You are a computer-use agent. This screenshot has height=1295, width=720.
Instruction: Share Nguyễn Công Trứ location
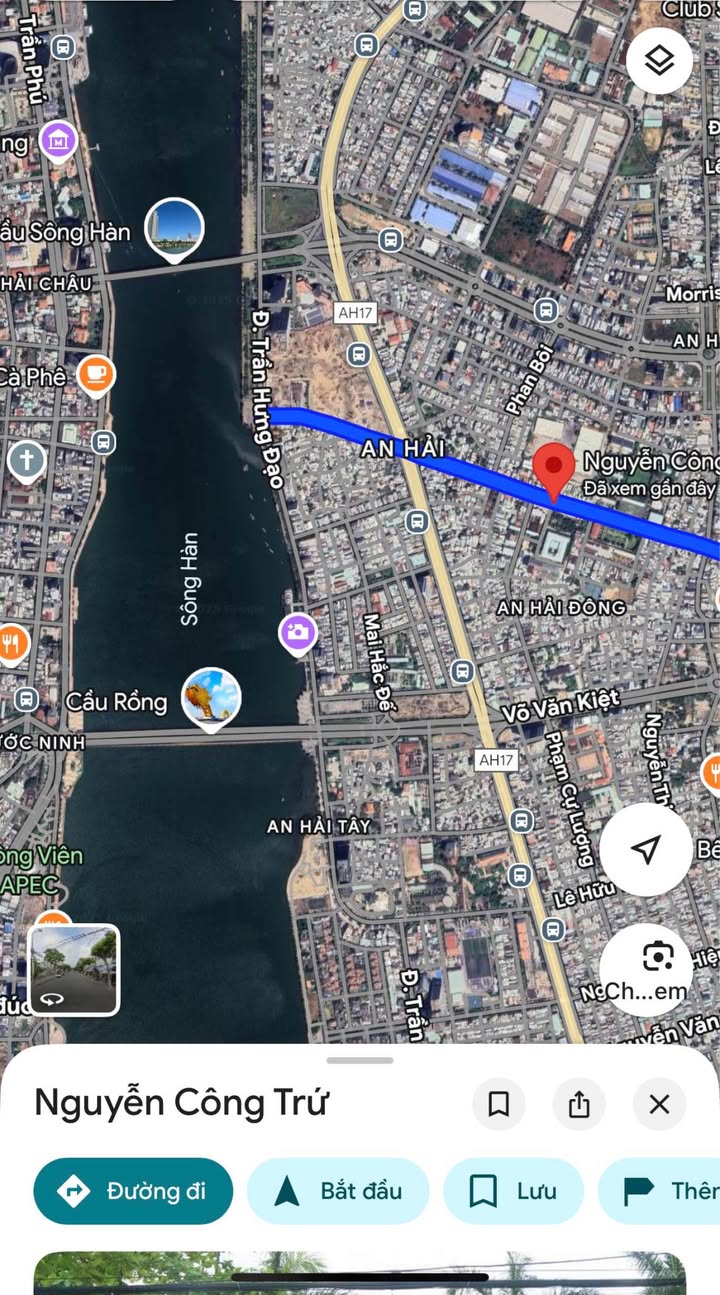click(x=579, y=1104)
